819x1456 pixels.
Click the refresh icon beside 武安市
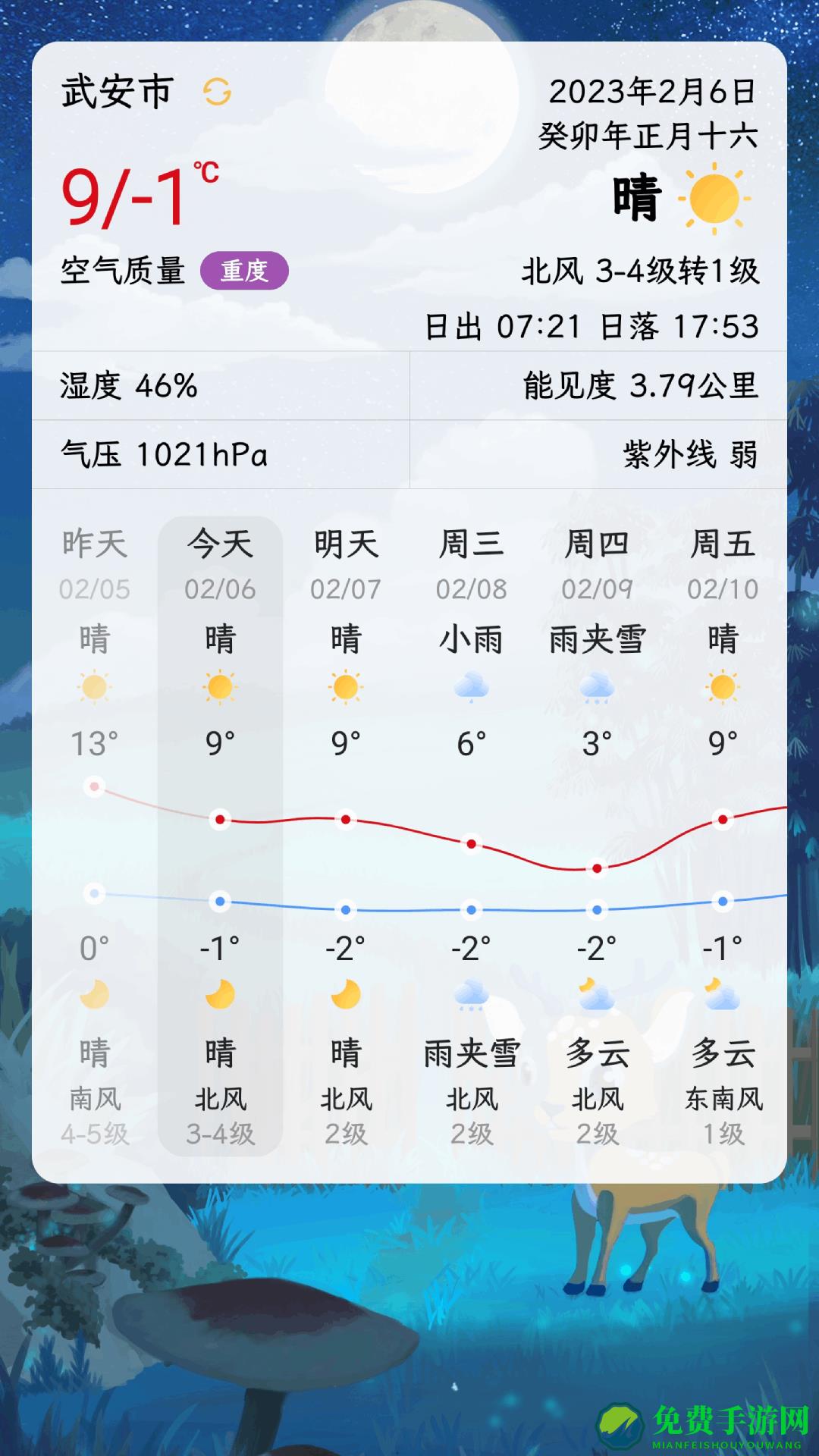click(x=216, y=93)
